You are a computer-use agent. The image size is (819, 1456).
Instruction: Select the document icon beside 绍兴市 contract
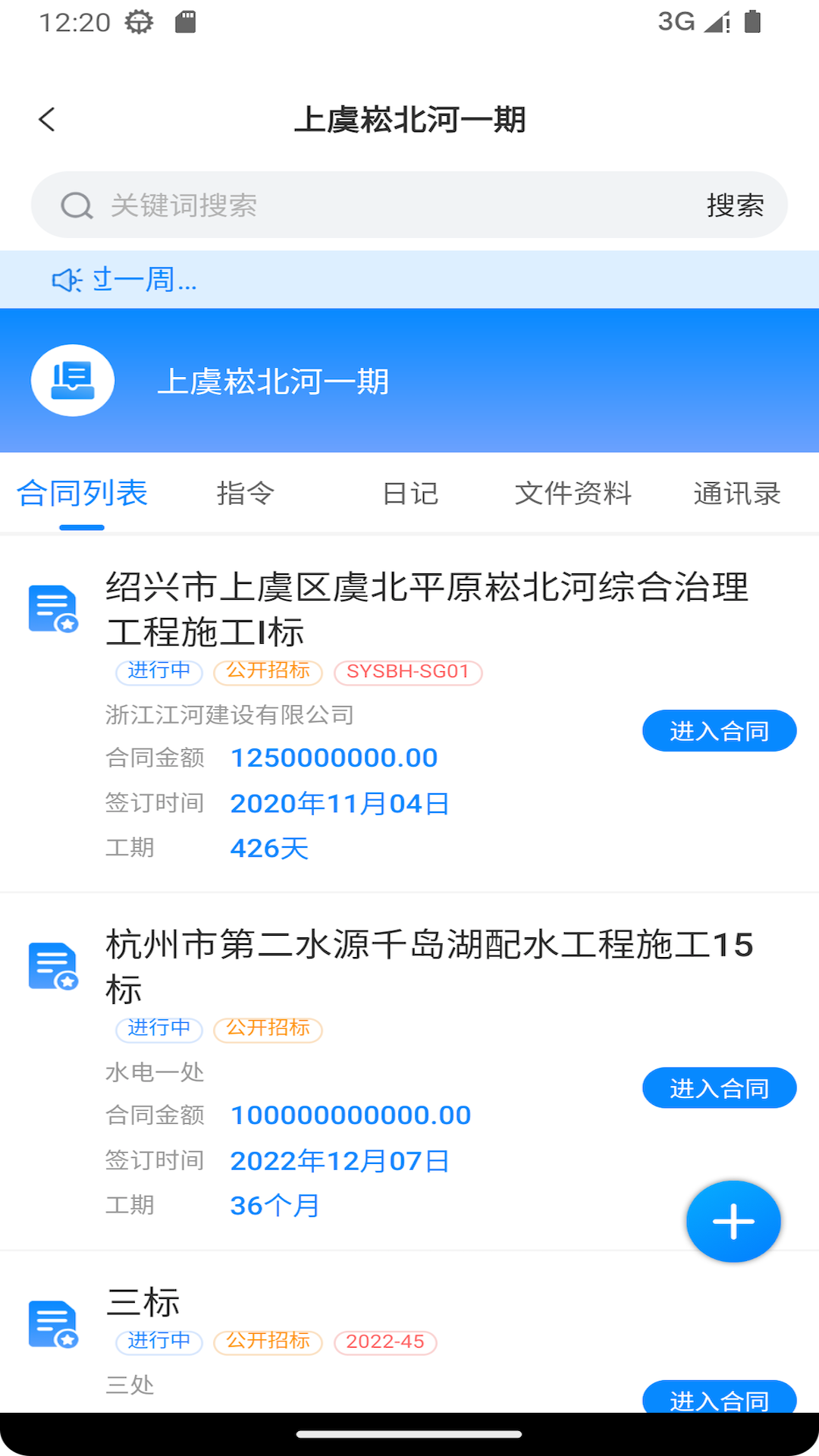click(52, 607)
